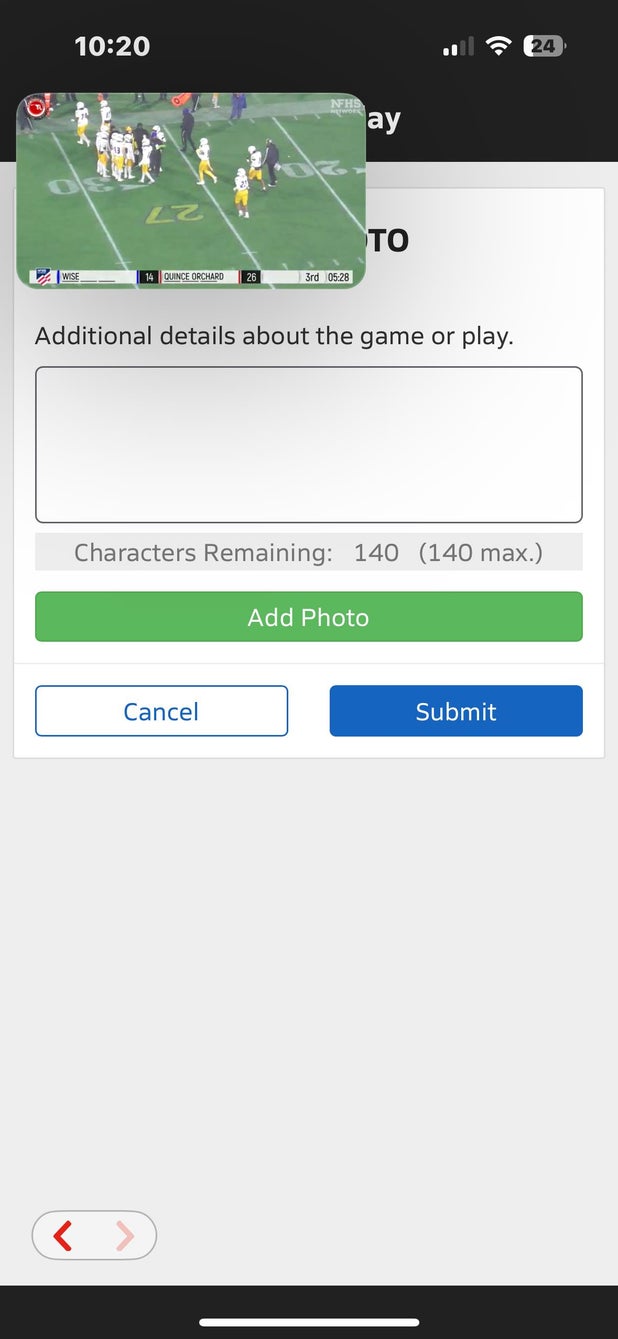Tap the additional details text box
This screenshot has width=618, height=1339.
pos(308,444)
